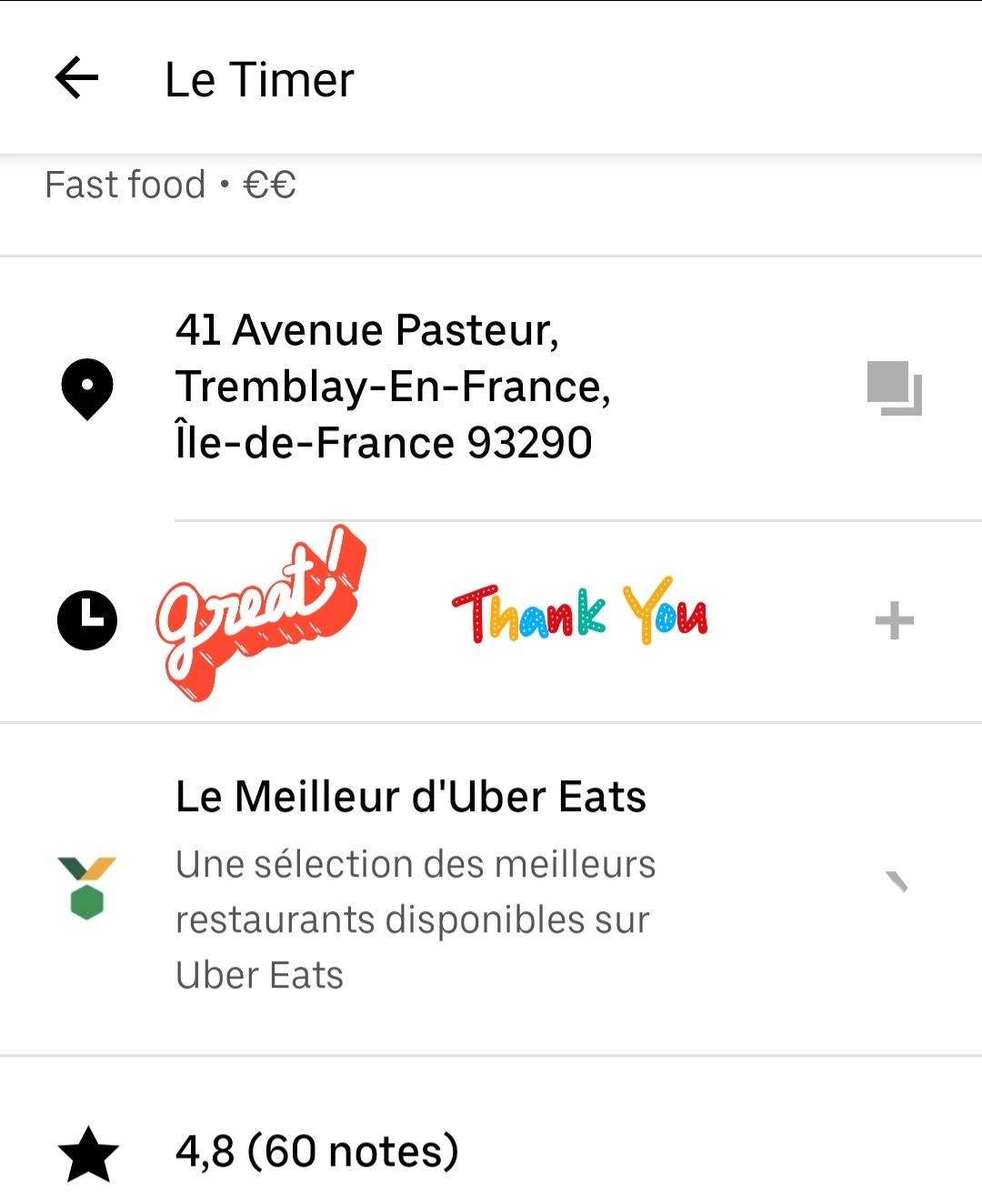Image resolution: width=982 pixels, height=1204 pixels.
Task: Open Le Meilleur d'Uber Eats details
Action: (896, 881)
